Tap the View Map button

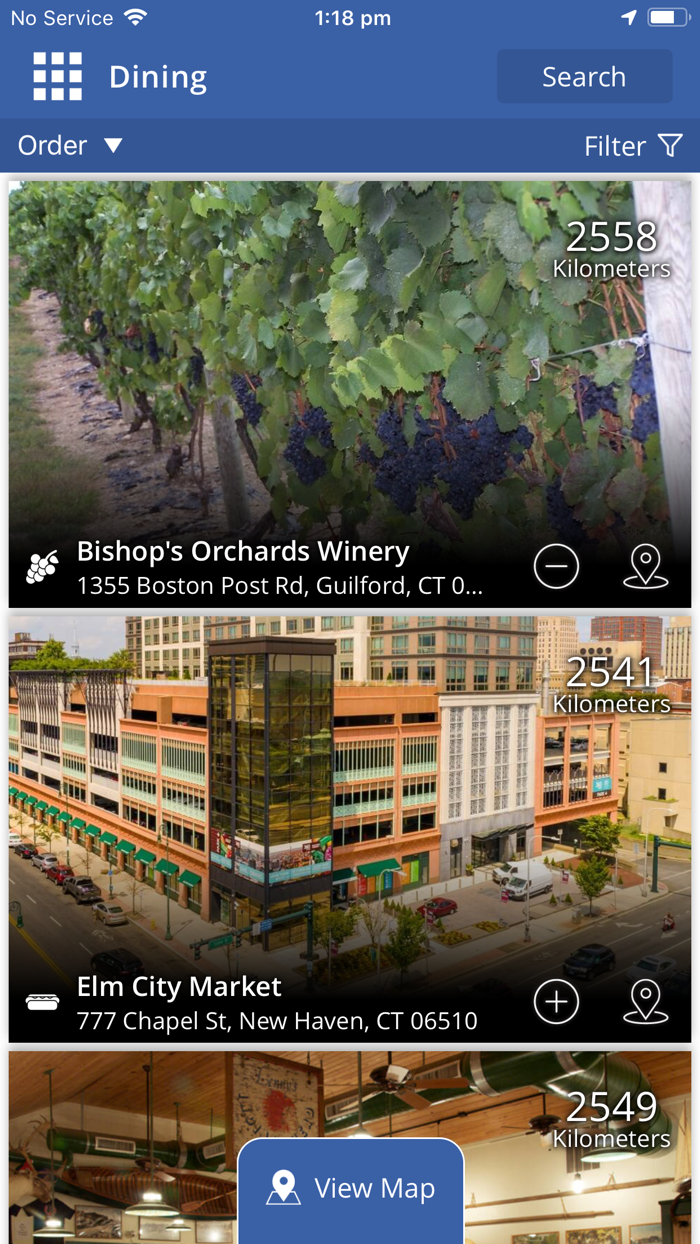point(351,1188)
